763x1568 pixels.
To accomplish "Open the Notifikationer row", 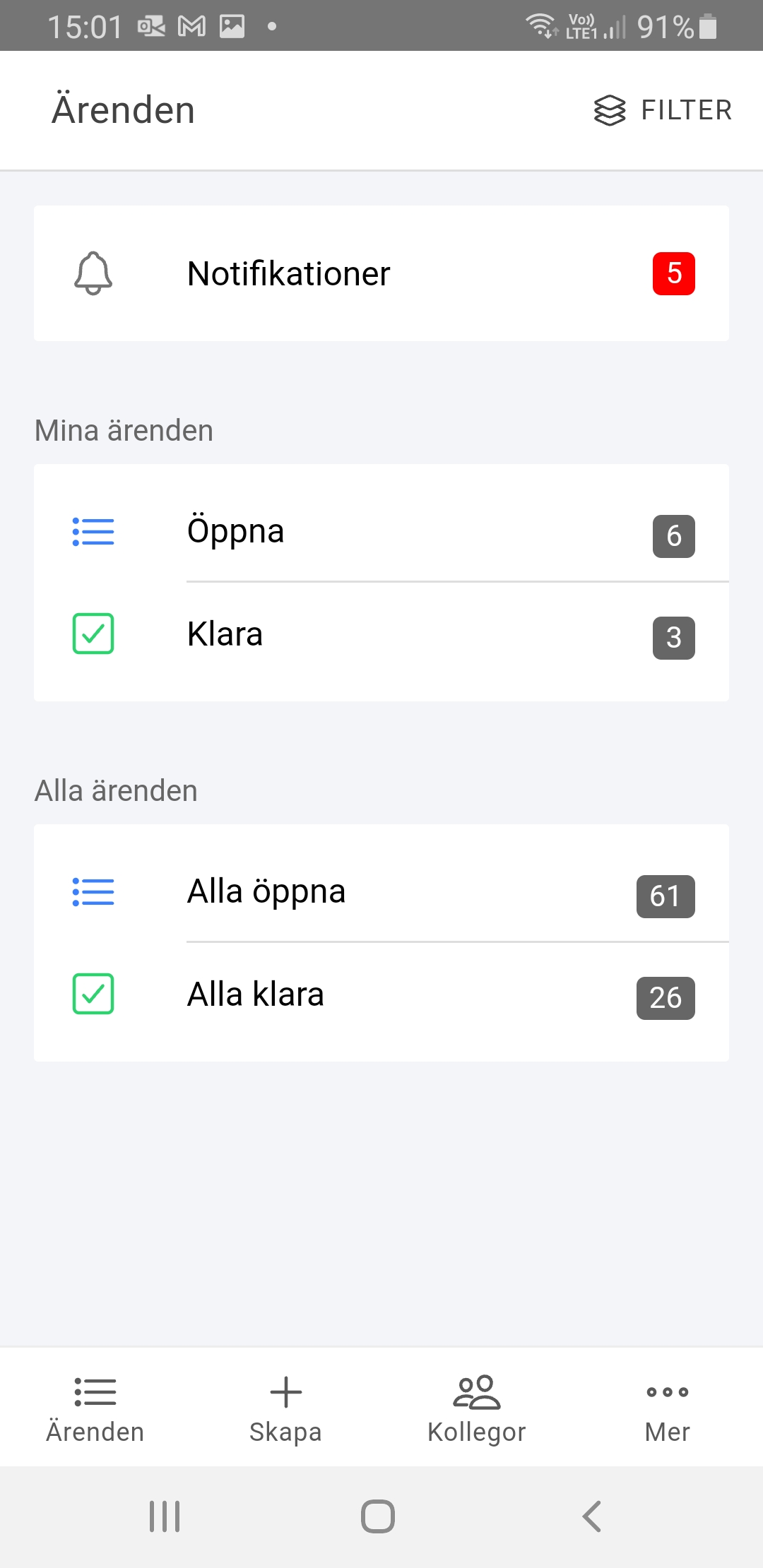I will point(381,273).
